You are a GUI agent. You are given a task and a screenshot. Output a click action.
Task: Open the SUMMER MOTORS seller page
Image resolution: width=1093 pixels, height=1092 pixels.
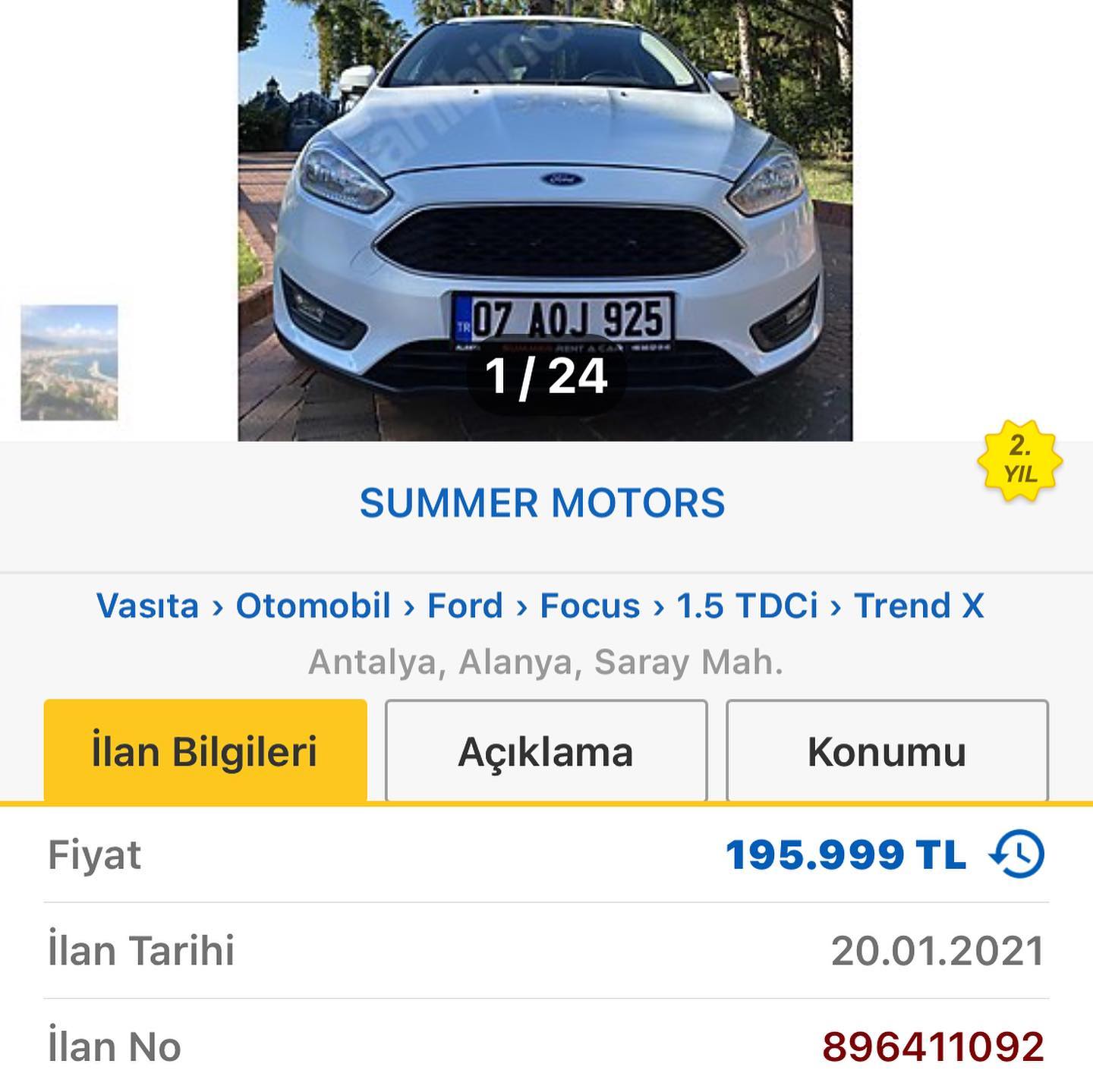click(x=542, y=503)
